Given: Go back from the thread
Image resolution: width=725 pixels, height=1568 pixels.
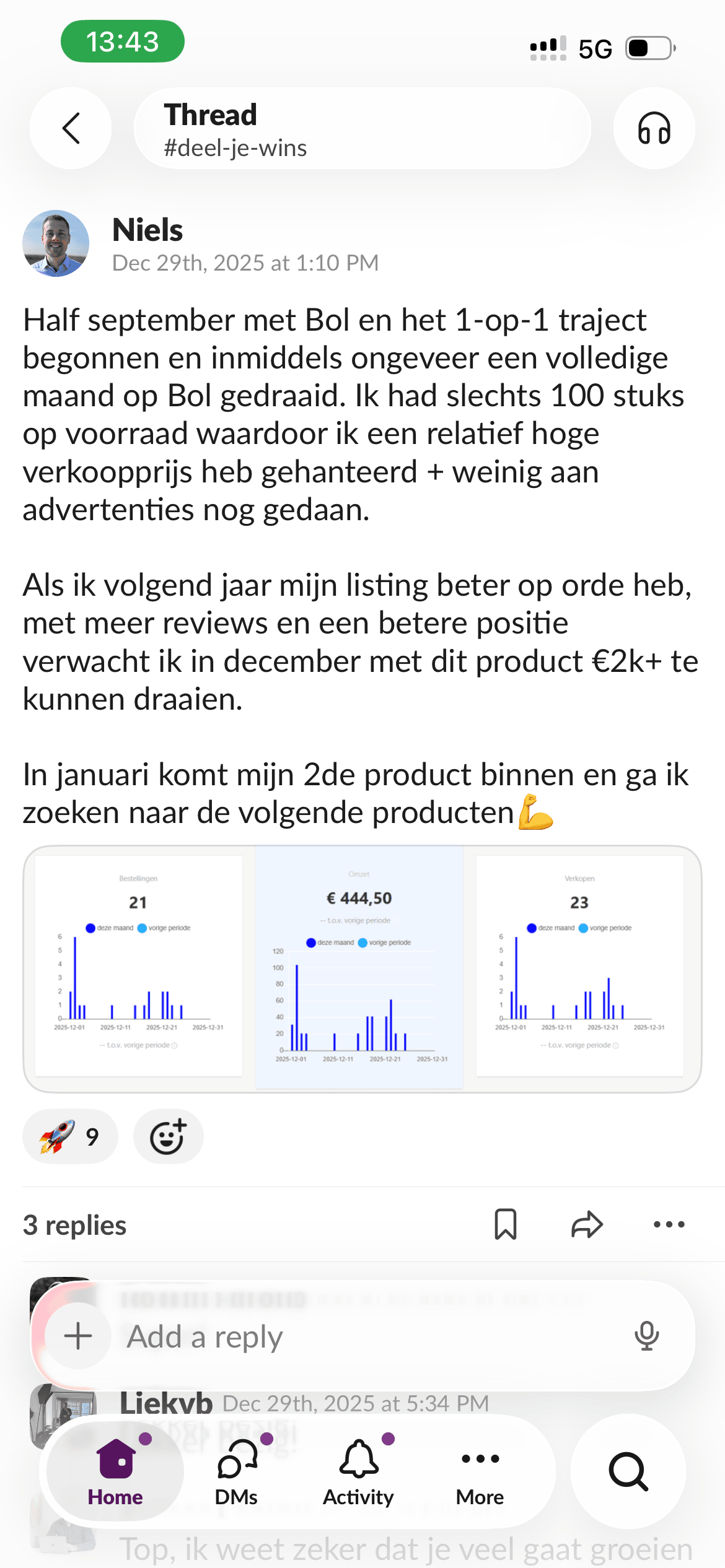Looking at the screenshot, I should 71,128.
